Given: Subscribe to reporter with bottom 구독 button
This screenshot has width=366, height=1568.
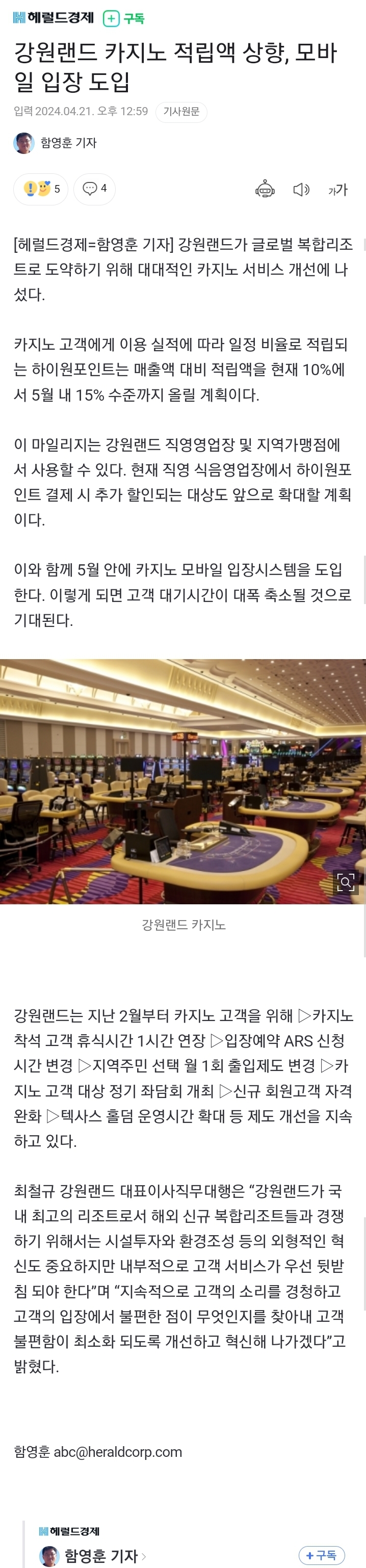Looking at the screenshot, I should click(x=321, y=1555).
